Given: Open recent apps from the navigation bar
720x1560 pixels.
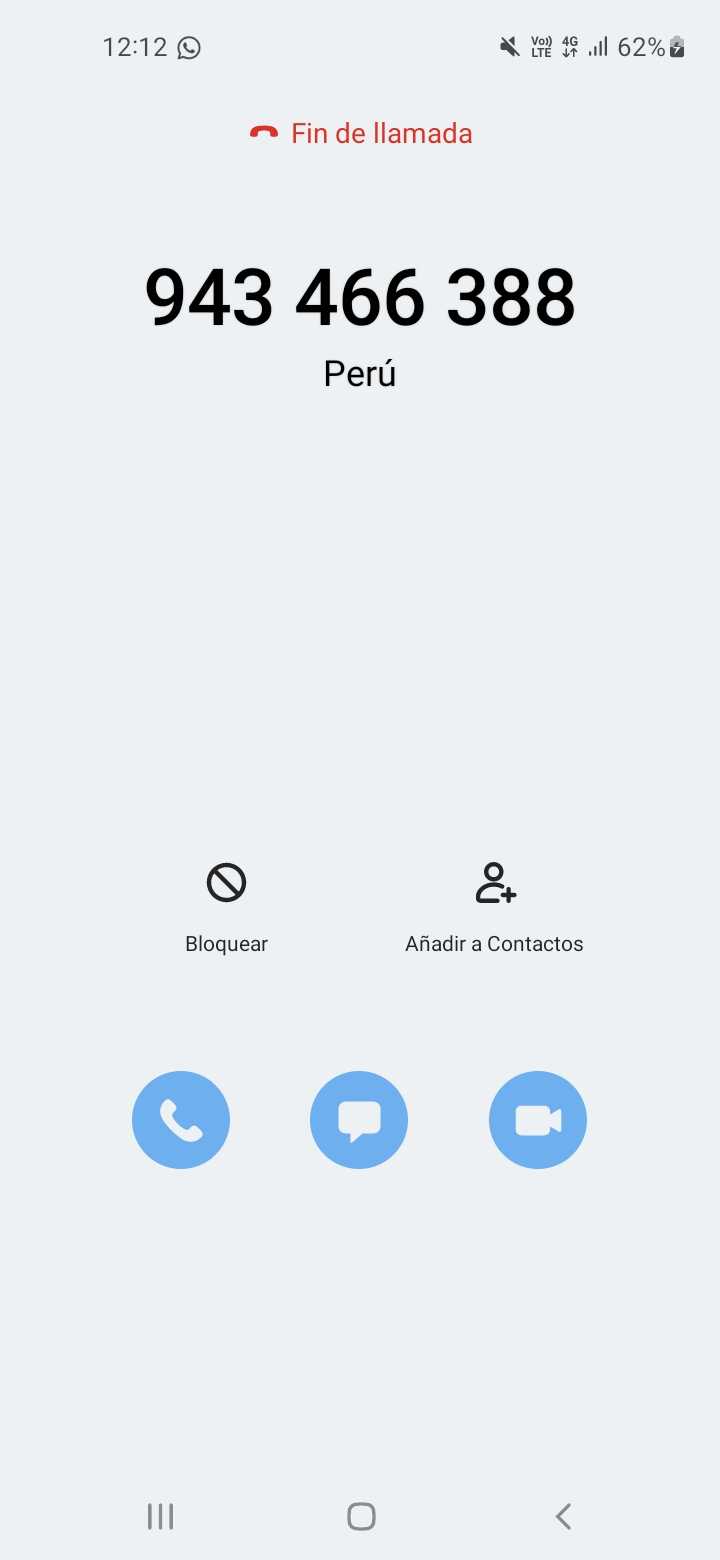Looking at the screenshot, I should (x=160, y=1516).
